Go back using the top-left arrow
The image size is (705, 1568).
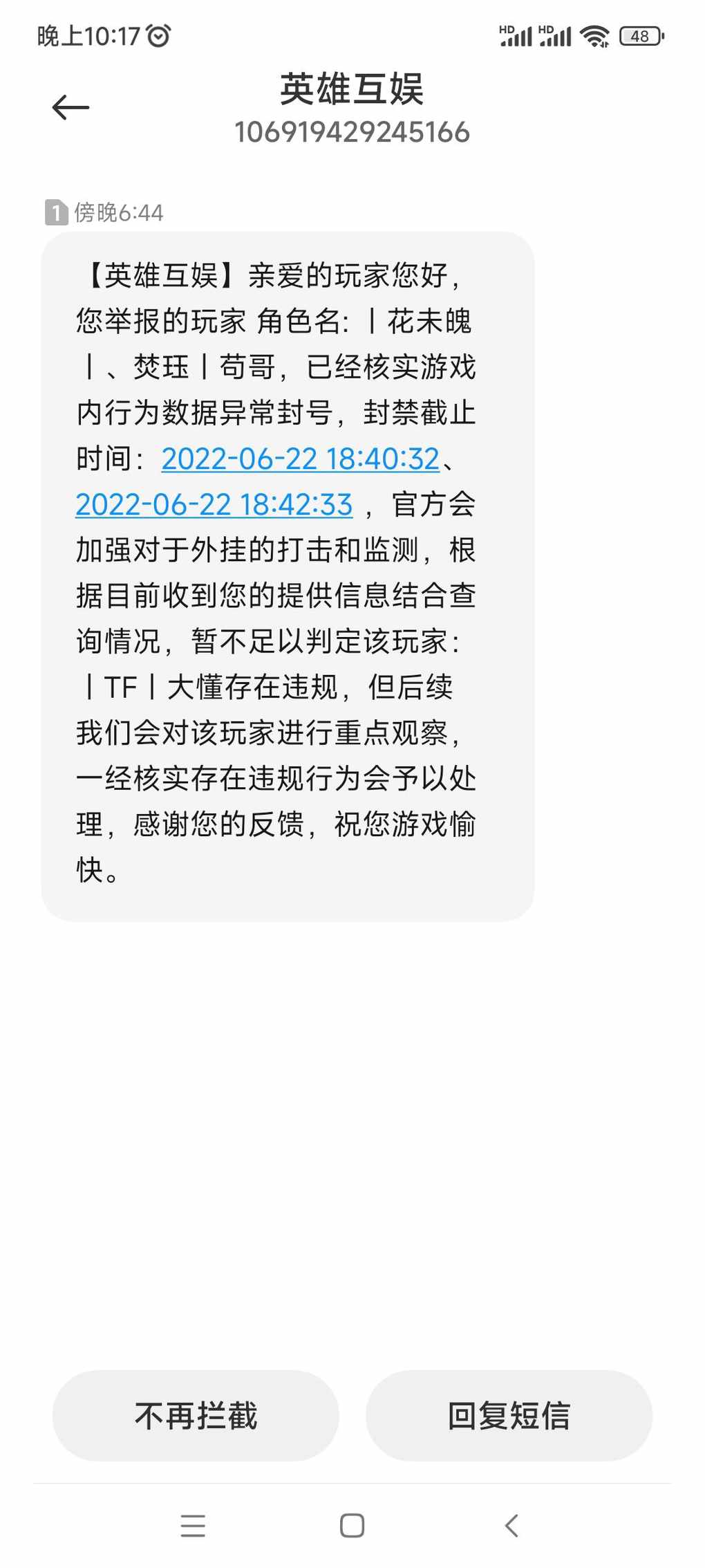click(x=70, y=108)
